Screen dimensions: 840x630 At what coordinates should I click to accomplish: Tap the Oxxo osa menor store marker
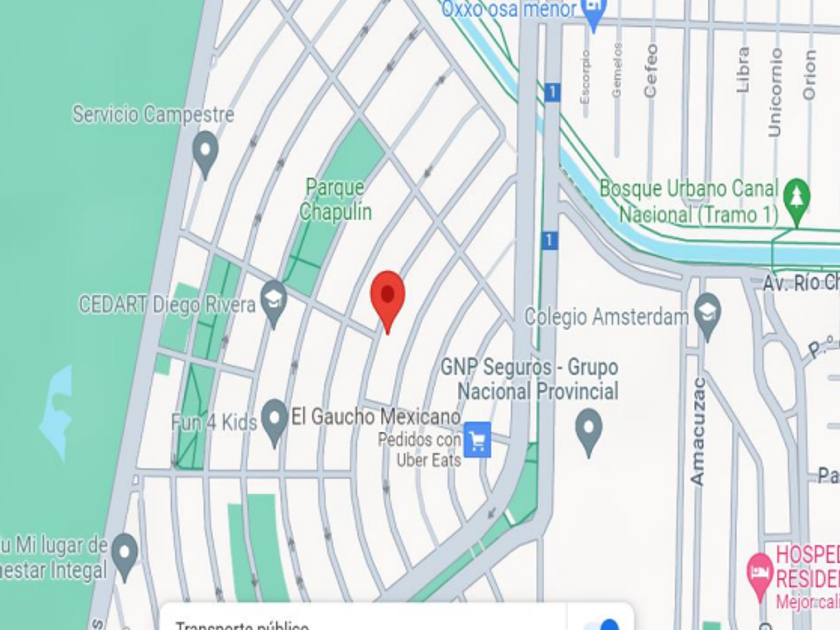pyautogui.click(x=594, y=13)
